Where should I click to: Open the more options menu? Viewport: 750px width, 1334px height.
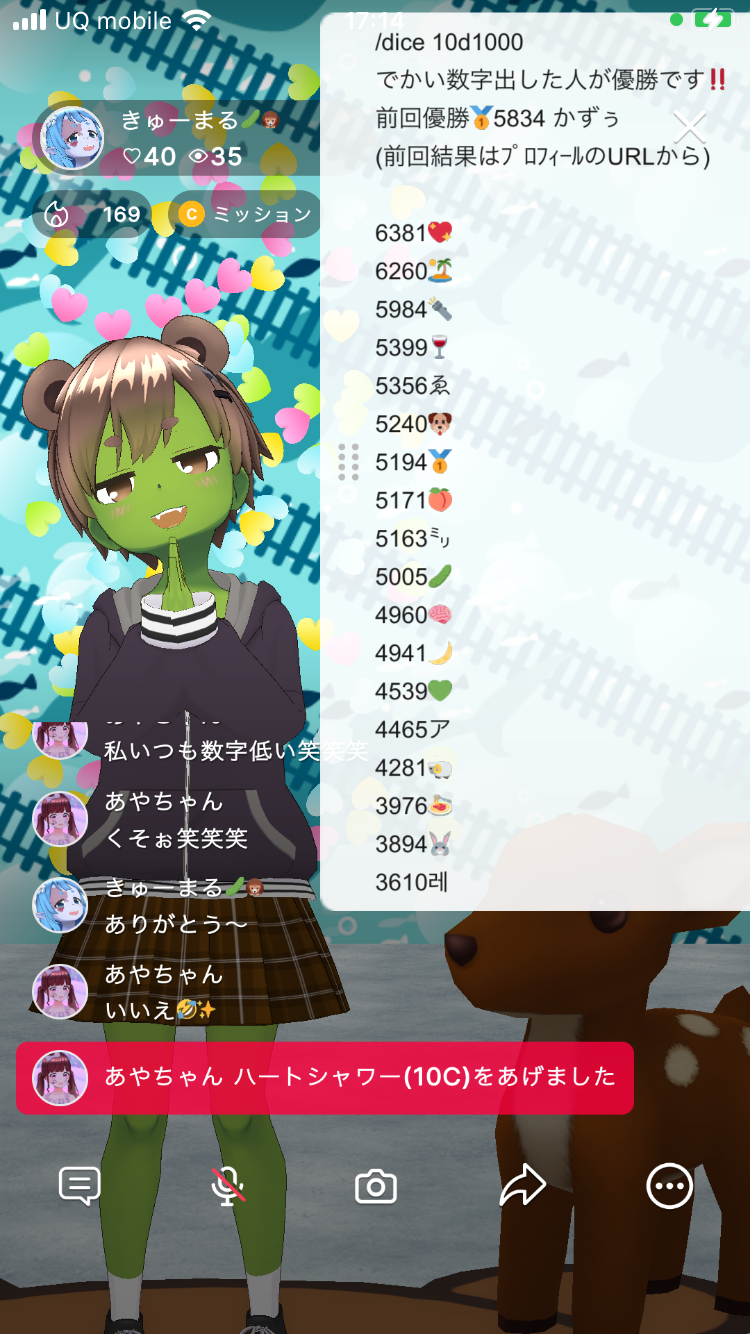point(669,1187)
